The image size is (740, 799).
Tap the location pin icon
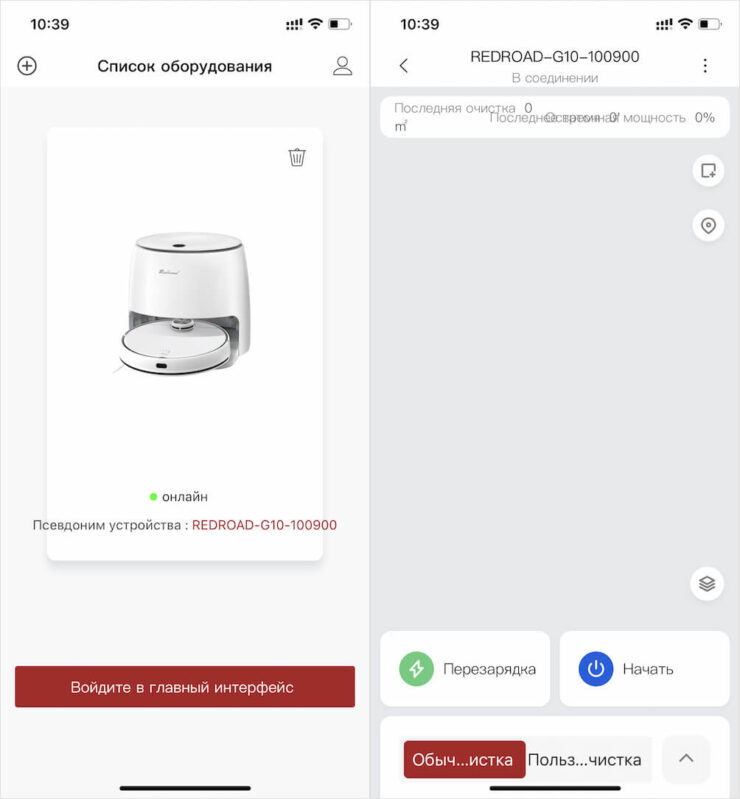(x=708, y=225)
